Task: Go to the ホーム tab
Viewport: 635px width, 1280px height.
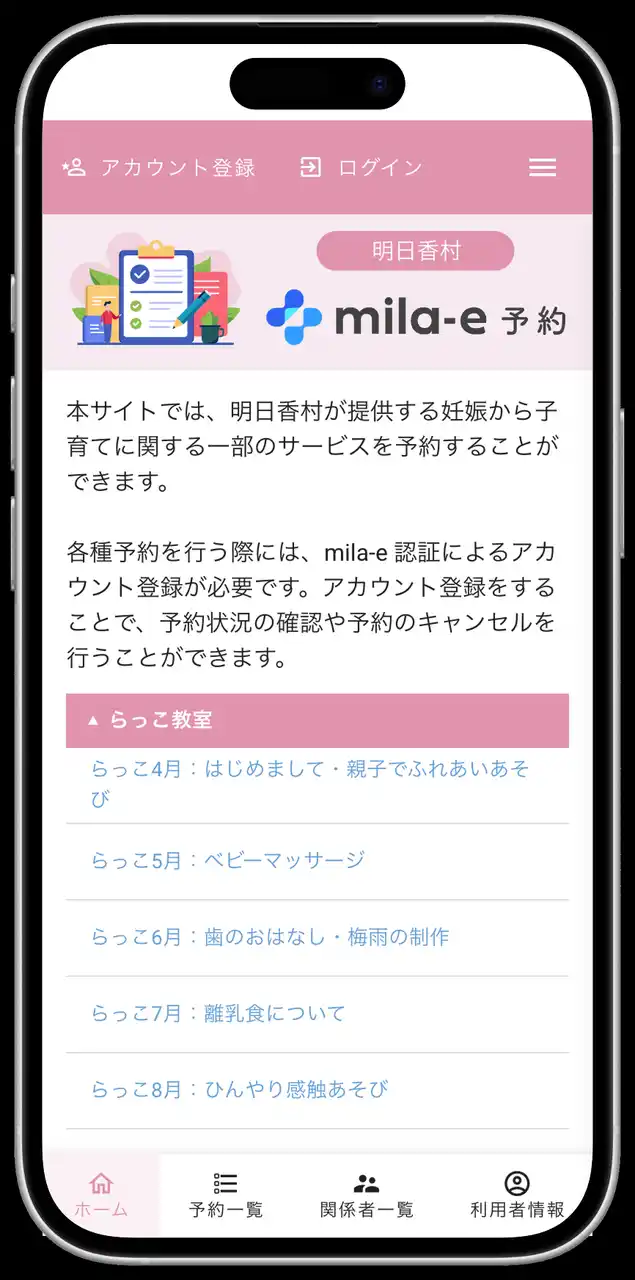Action: click(x=101, y=1195)
